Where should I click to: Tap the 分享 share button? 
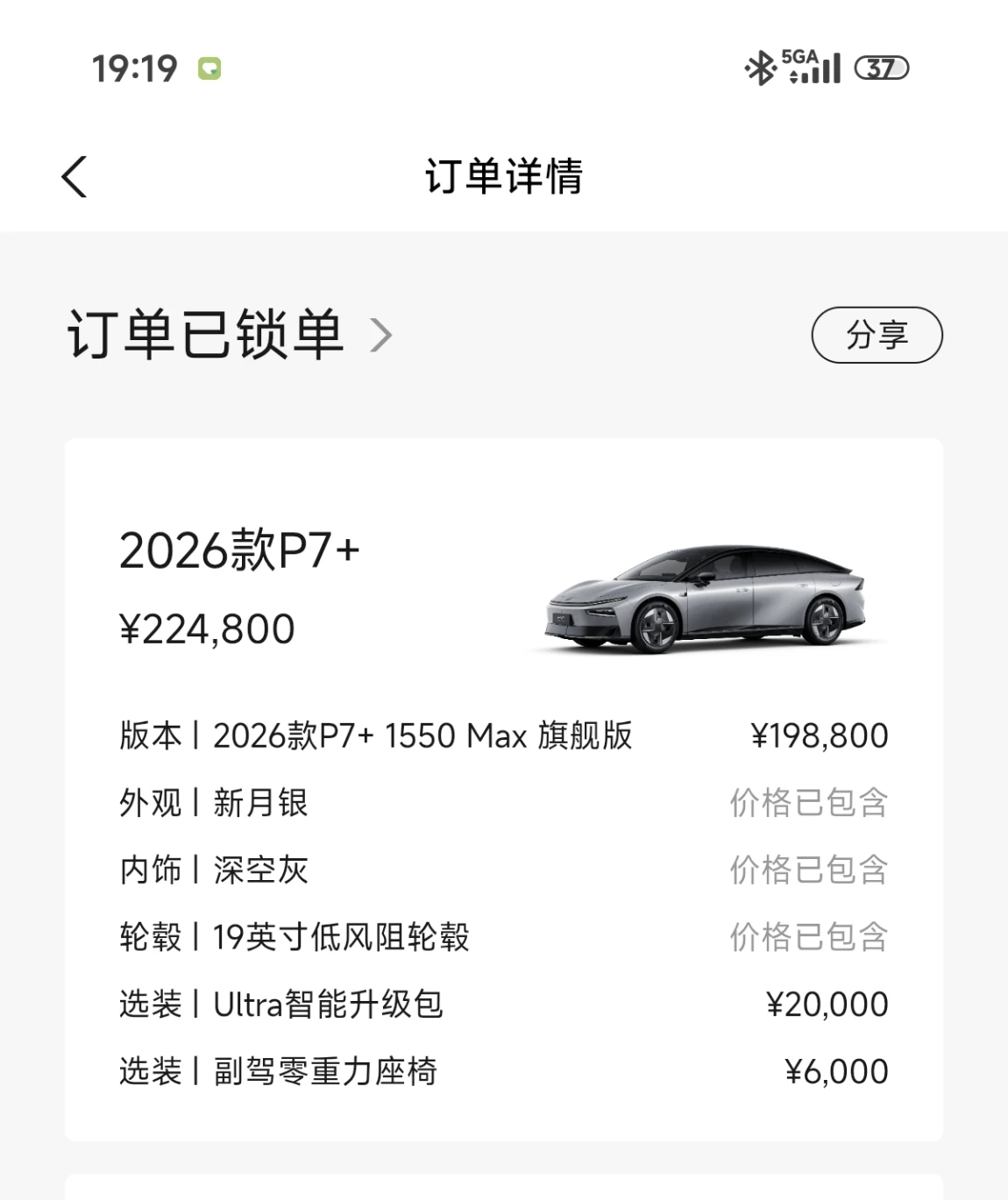pos(877,335)
